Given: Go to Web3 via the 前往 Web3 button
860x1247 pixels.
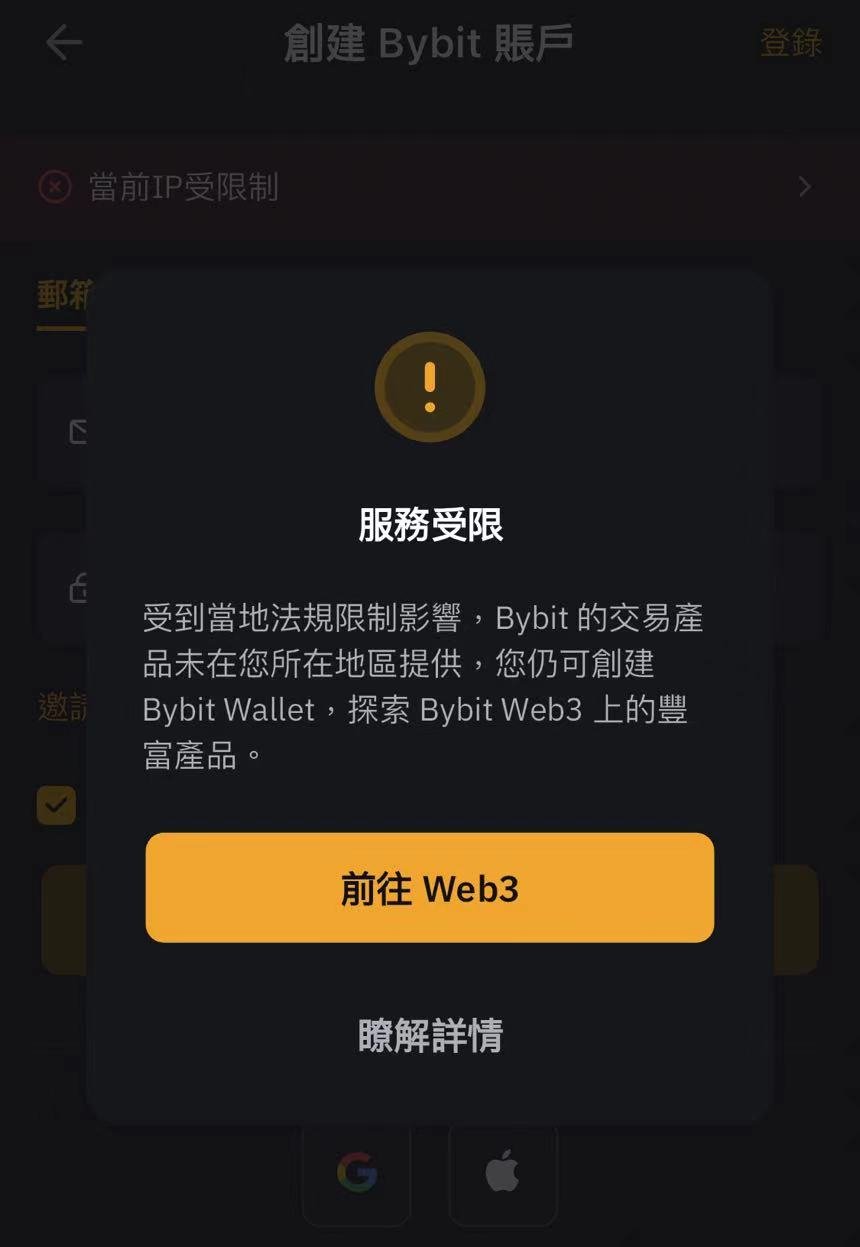Looking at the screenshot, I should point(429,888).
